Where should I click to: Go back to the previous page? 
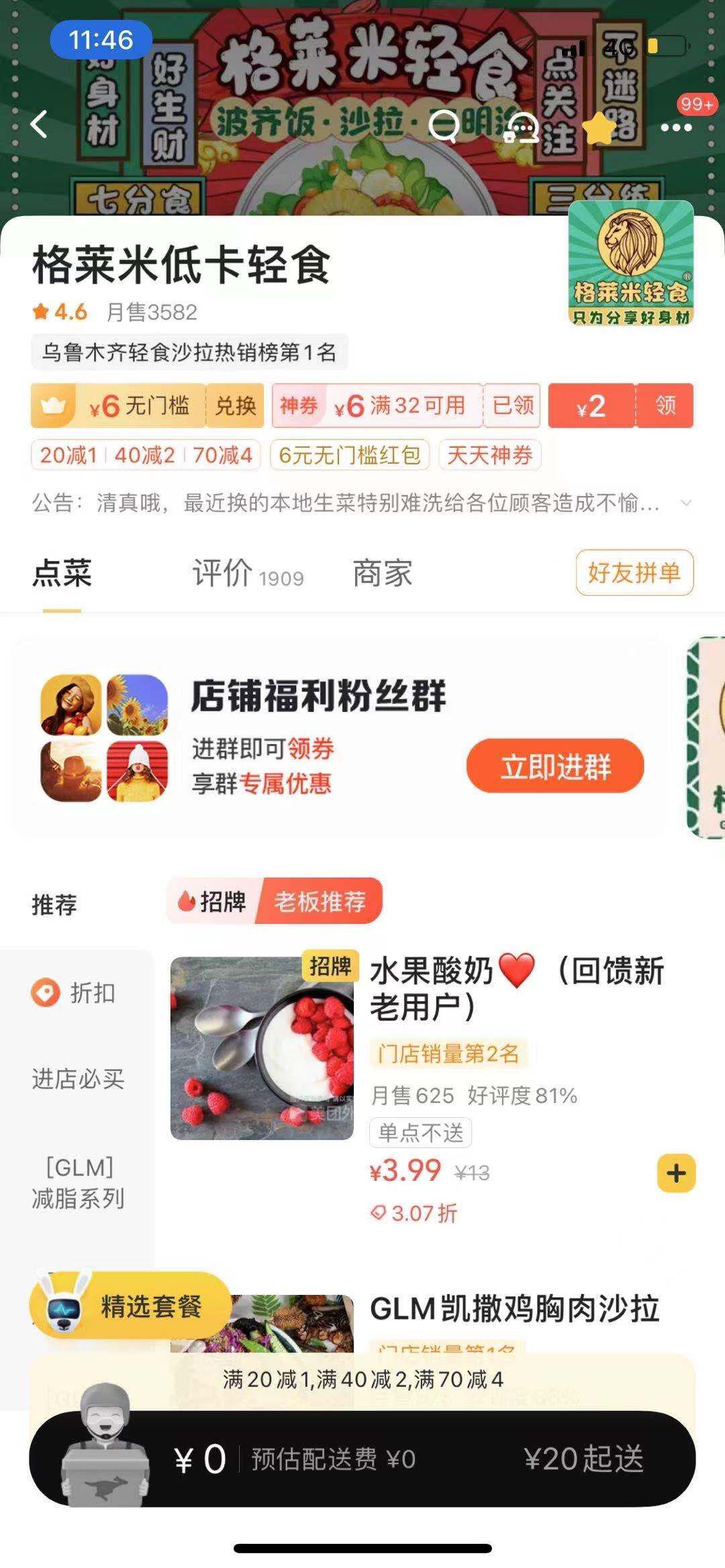pos(40,124)
